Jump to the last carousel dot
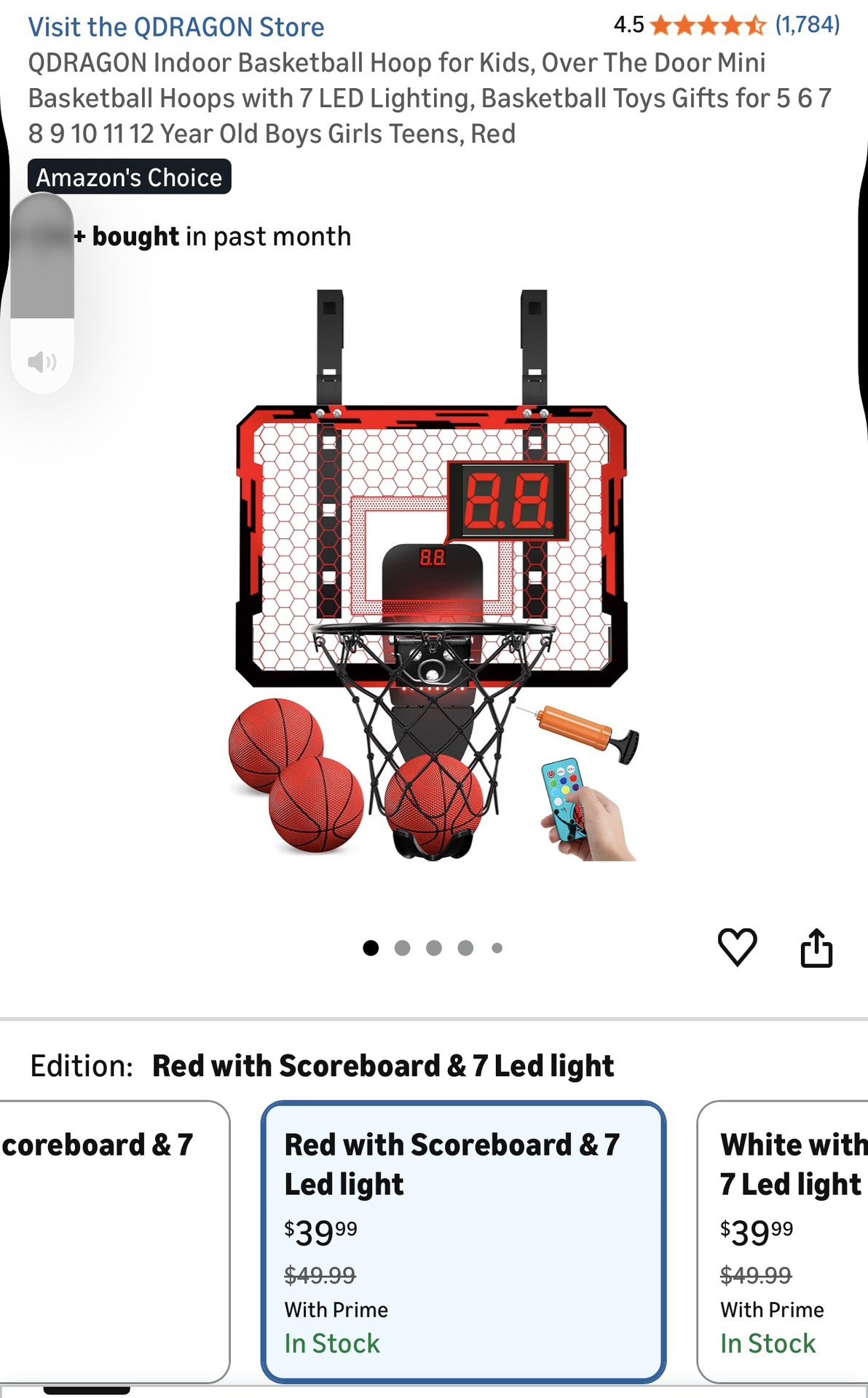Image resolution: width=868 pixels, height=1398 pixels. [497, 947]
